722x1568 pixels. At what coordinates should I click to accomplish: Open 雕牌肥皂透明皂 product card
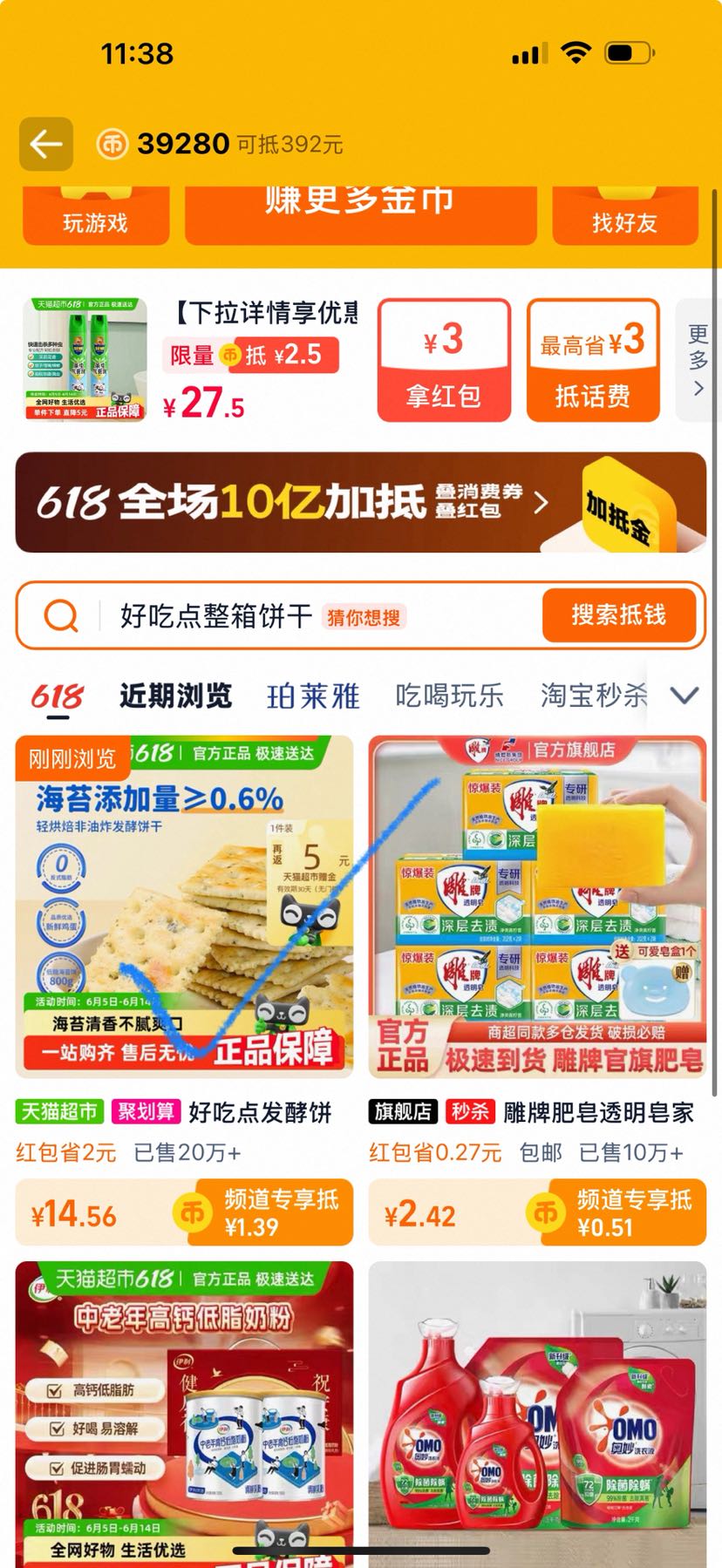coord(537,907)
